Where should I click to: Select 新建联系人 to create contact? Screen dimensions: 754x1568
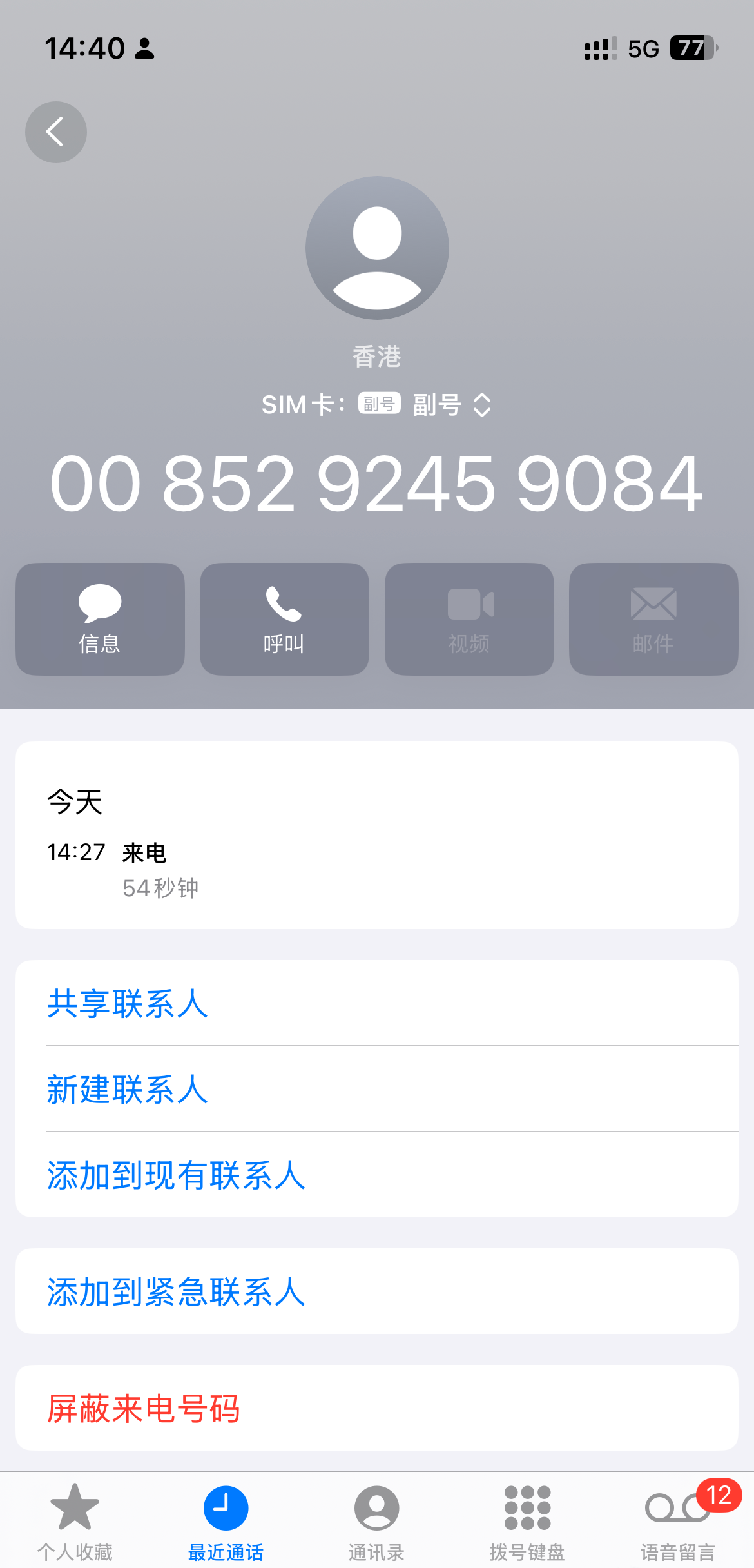click(377, 1089)
